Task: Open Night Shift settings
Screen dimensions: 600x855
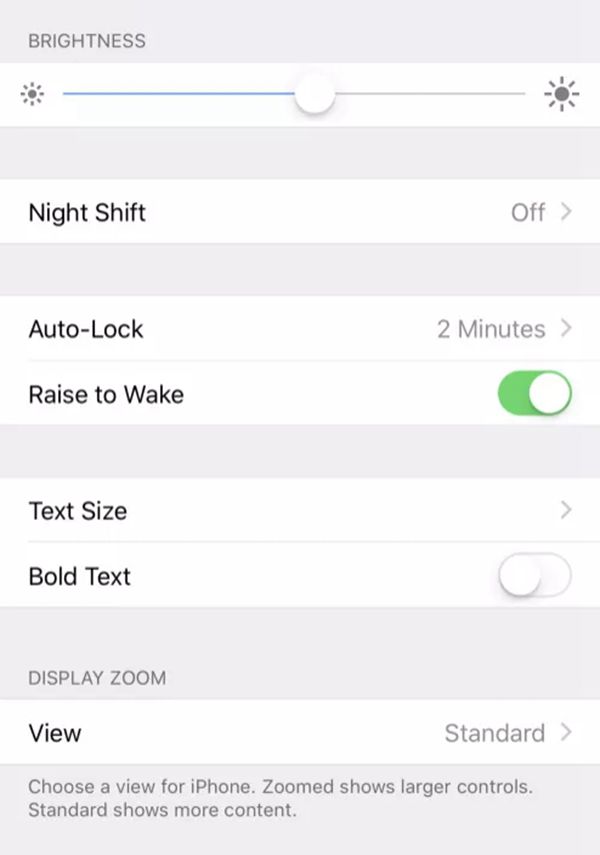Action: coord(300,212)
